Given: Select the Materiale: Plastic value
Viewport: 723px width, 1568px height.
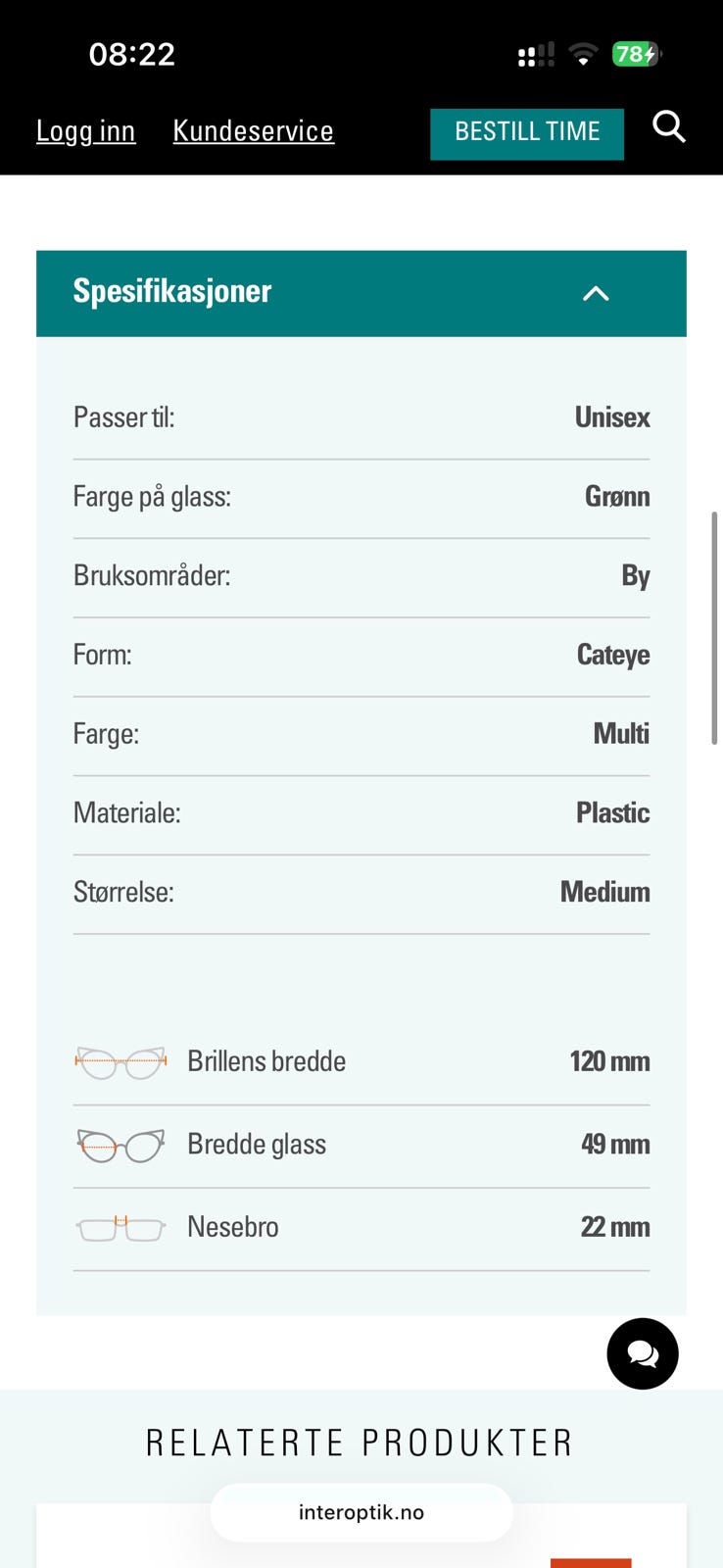Looking at the screenshot, I should pos(612,812).
